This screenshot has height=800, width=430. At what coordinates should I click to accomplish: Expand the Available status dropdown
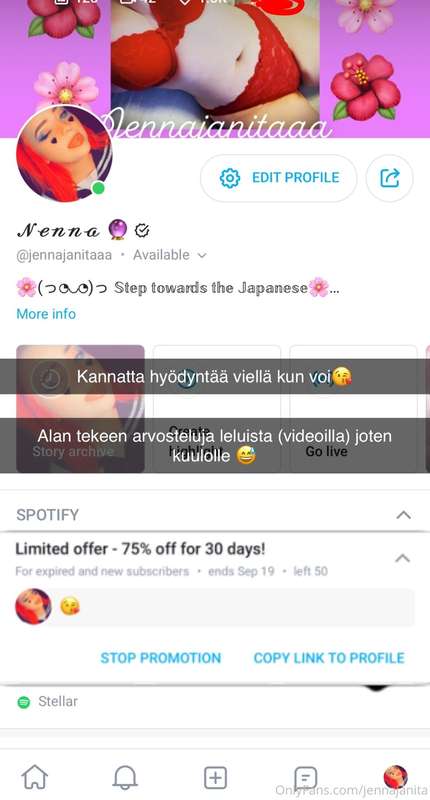coord(169,255)
